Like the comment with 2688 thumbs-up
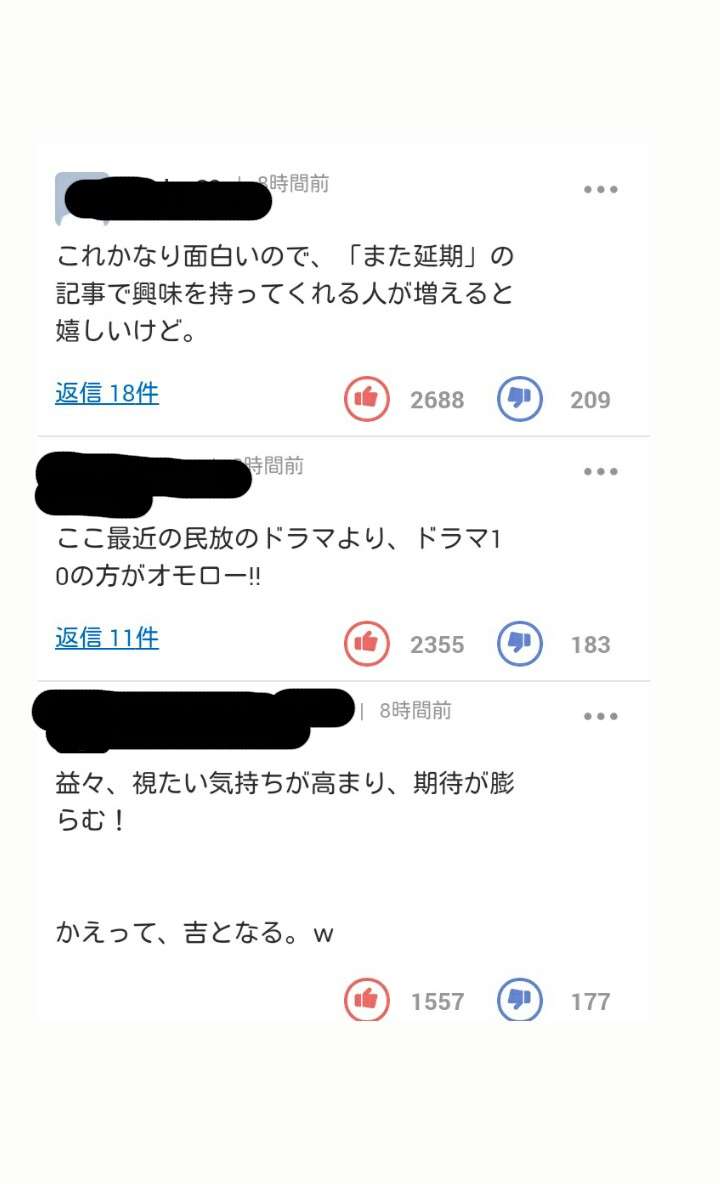 (x=367, y=400)
